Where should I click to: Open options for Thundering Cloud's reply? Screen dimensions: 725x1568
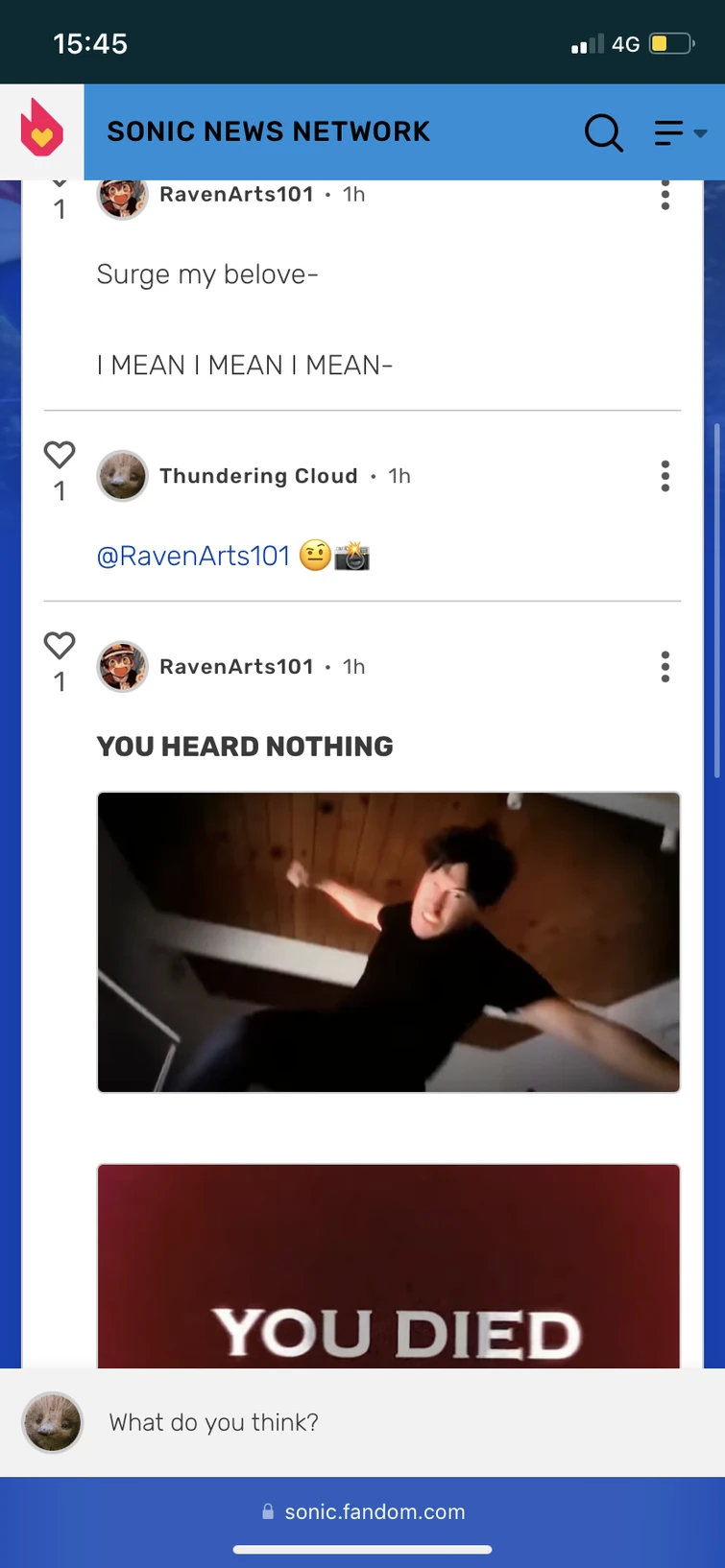click(665, 476)
